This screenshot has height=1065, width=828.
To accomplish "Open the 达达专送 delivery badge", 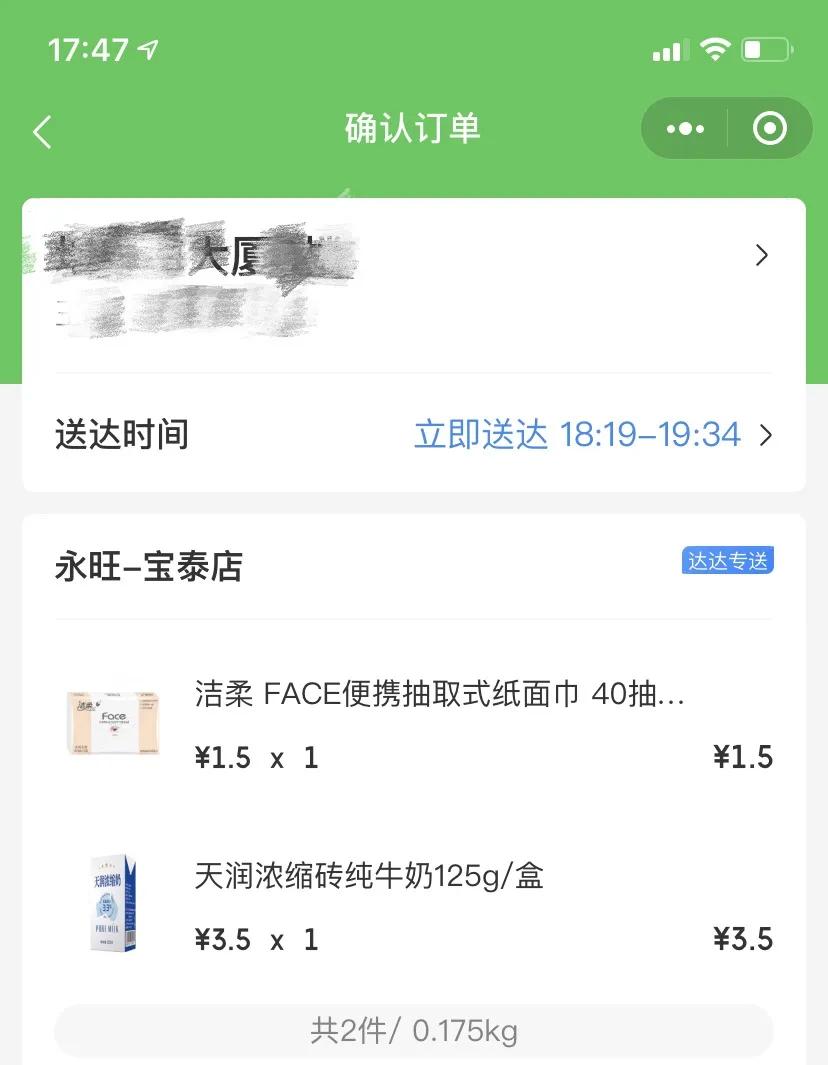I will pos(727,560).
